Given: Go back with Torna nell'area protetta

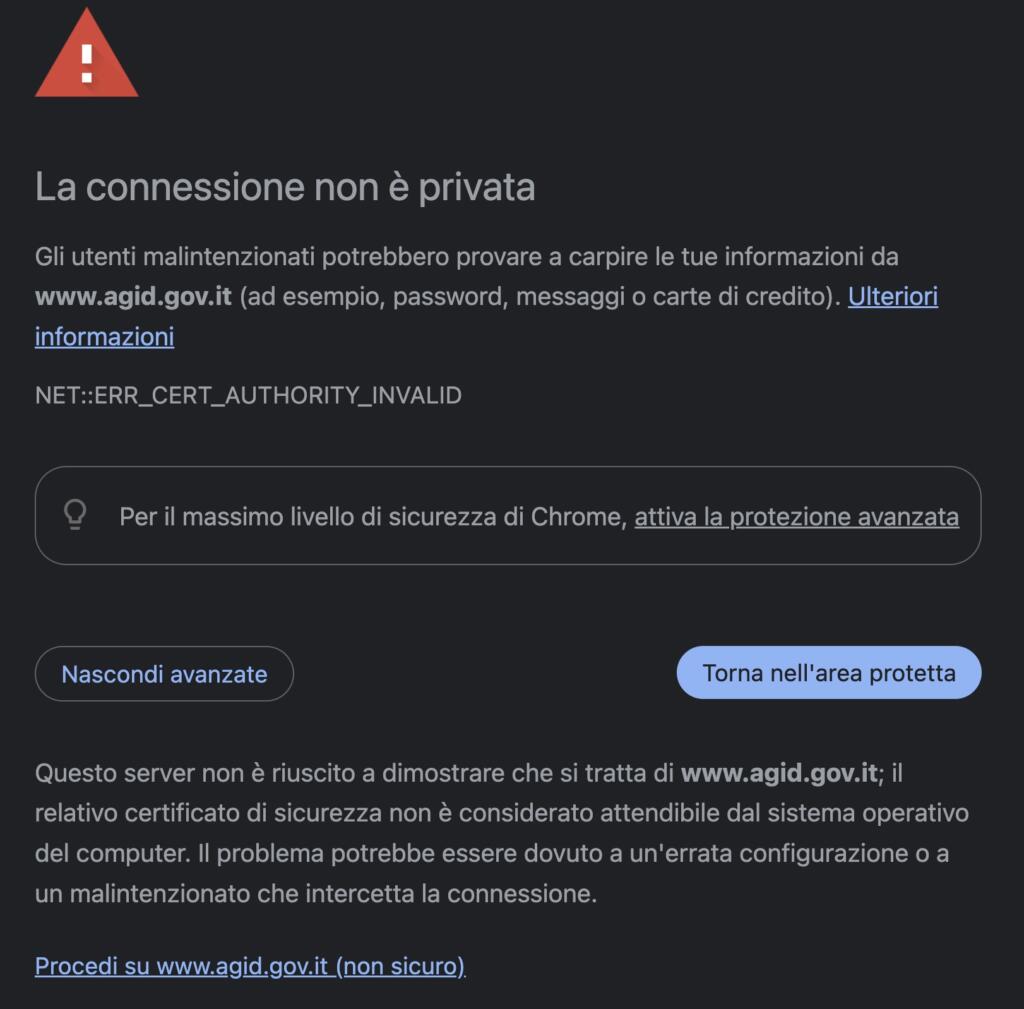Looking at the screenshot, I should pos(829,673).
